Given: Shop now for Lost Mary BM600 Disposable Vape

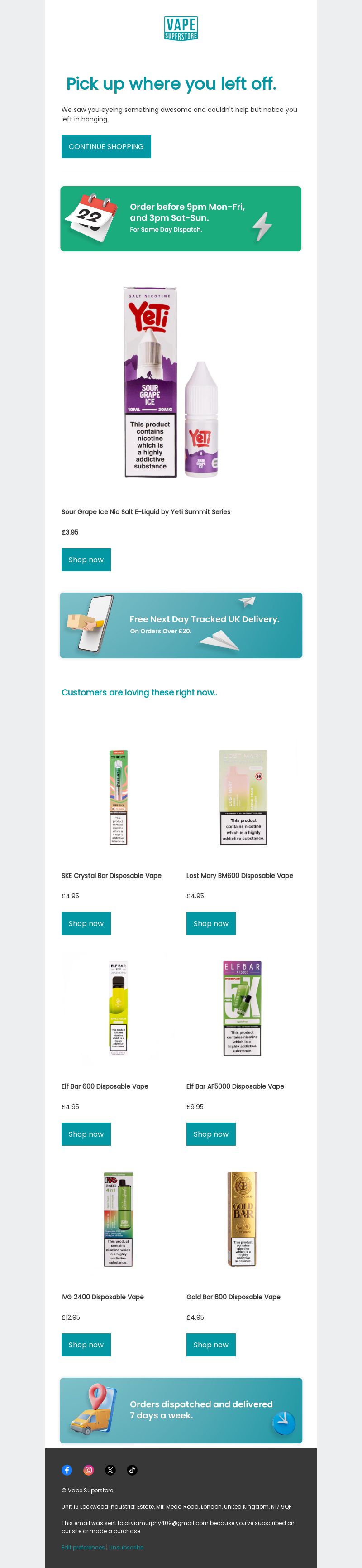Looking at the screenshot, I should pos(210,923).
